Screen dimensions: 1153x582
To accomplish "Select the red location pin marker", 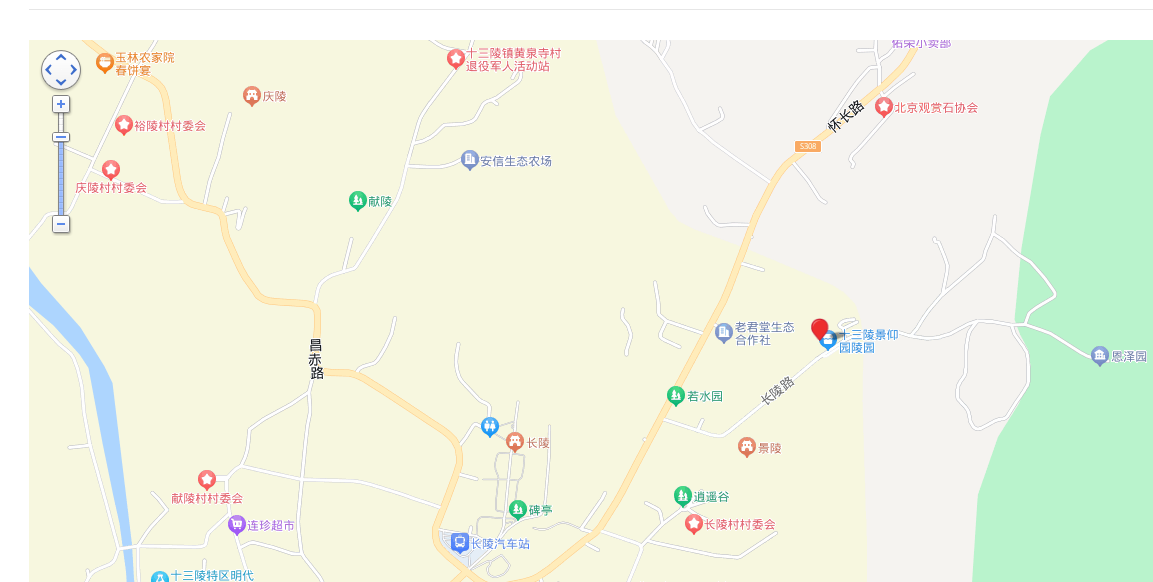I will tap(820, 329).
